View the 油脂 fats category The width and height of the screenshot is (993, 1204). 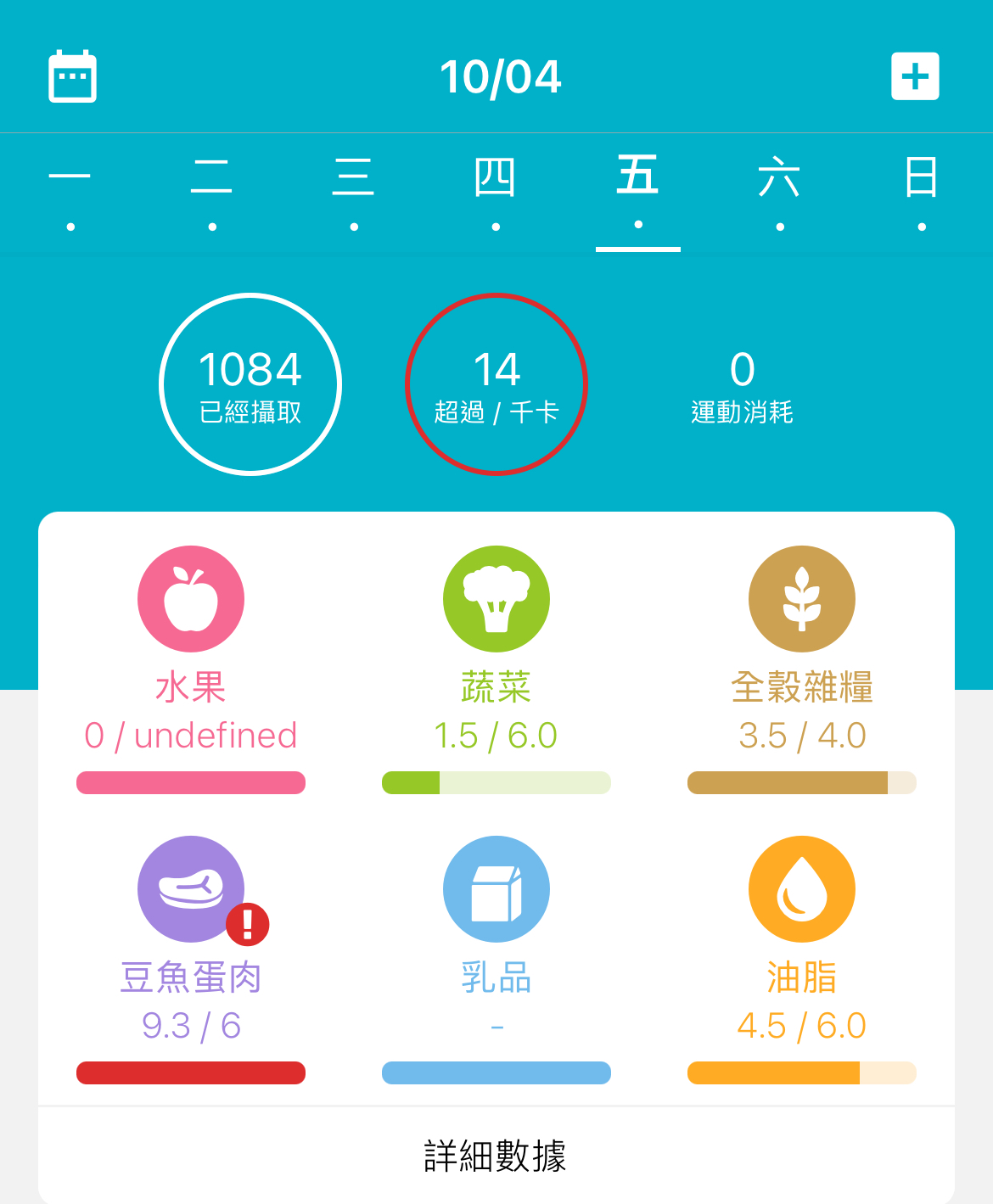tap(802, 889)
